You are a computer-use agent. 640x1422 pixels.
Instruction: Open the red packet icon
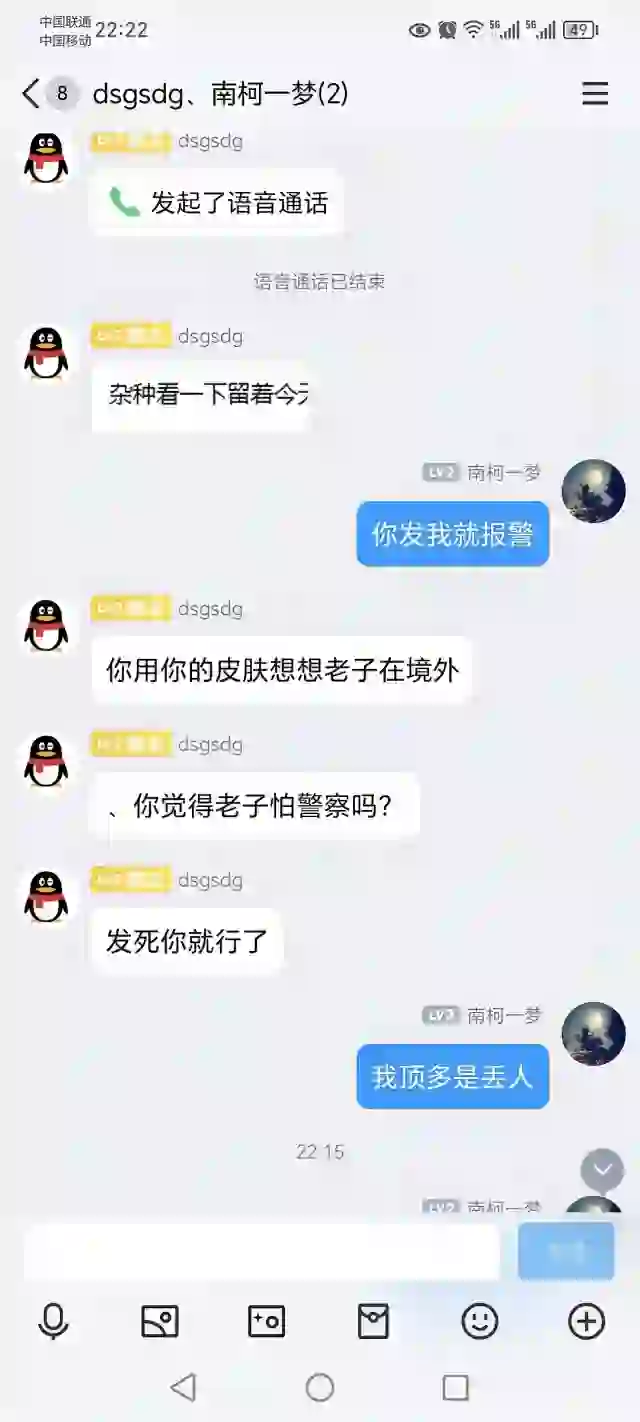click(373, 1322)
